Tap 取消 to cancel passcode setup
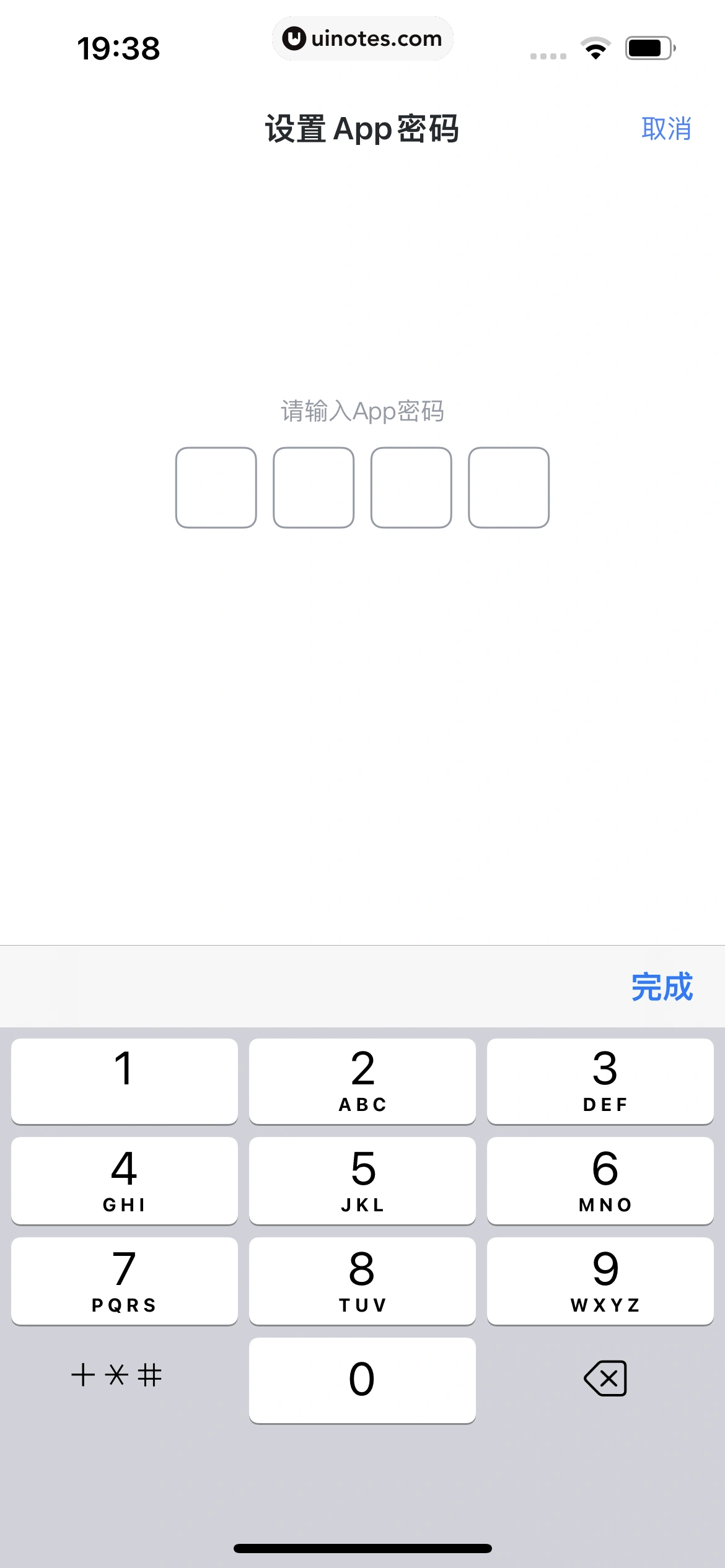 click(x=664, y=129)
